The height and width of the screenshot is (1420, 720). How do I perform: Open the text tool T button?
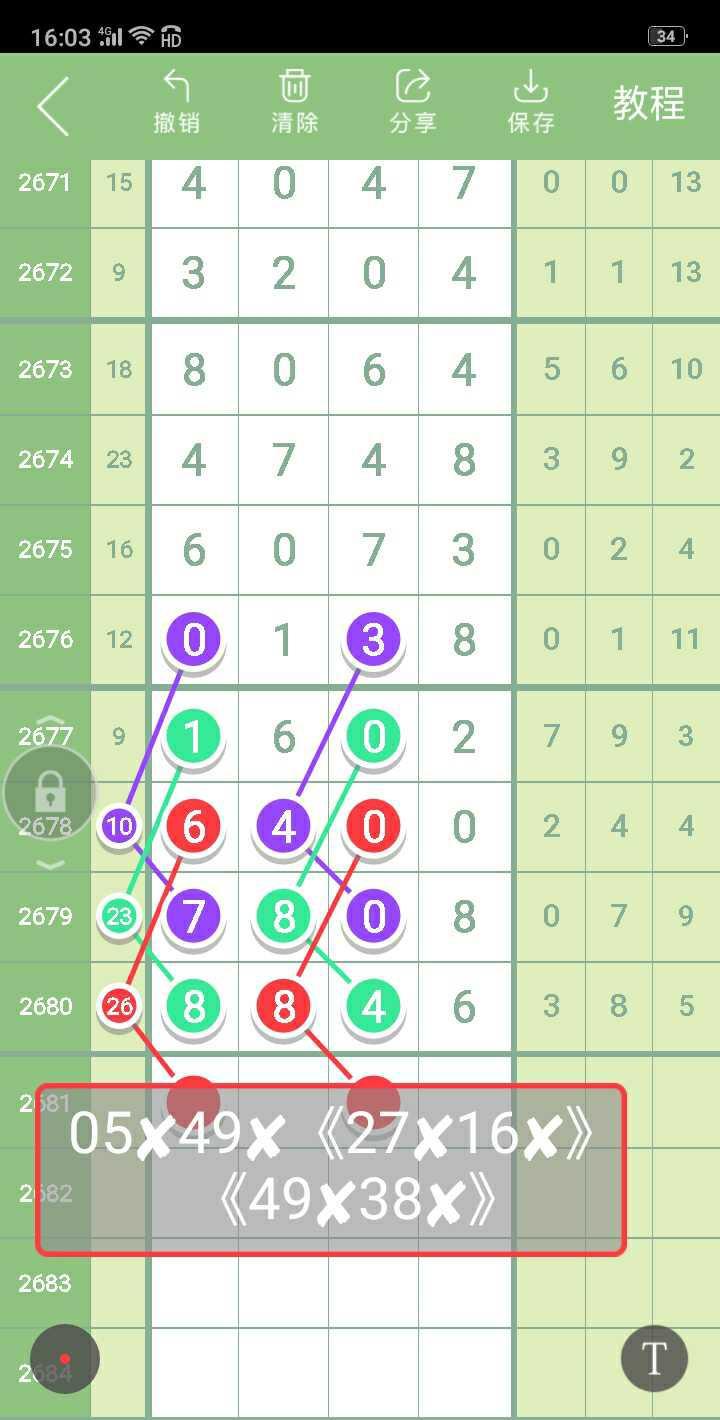[654, 1359]
